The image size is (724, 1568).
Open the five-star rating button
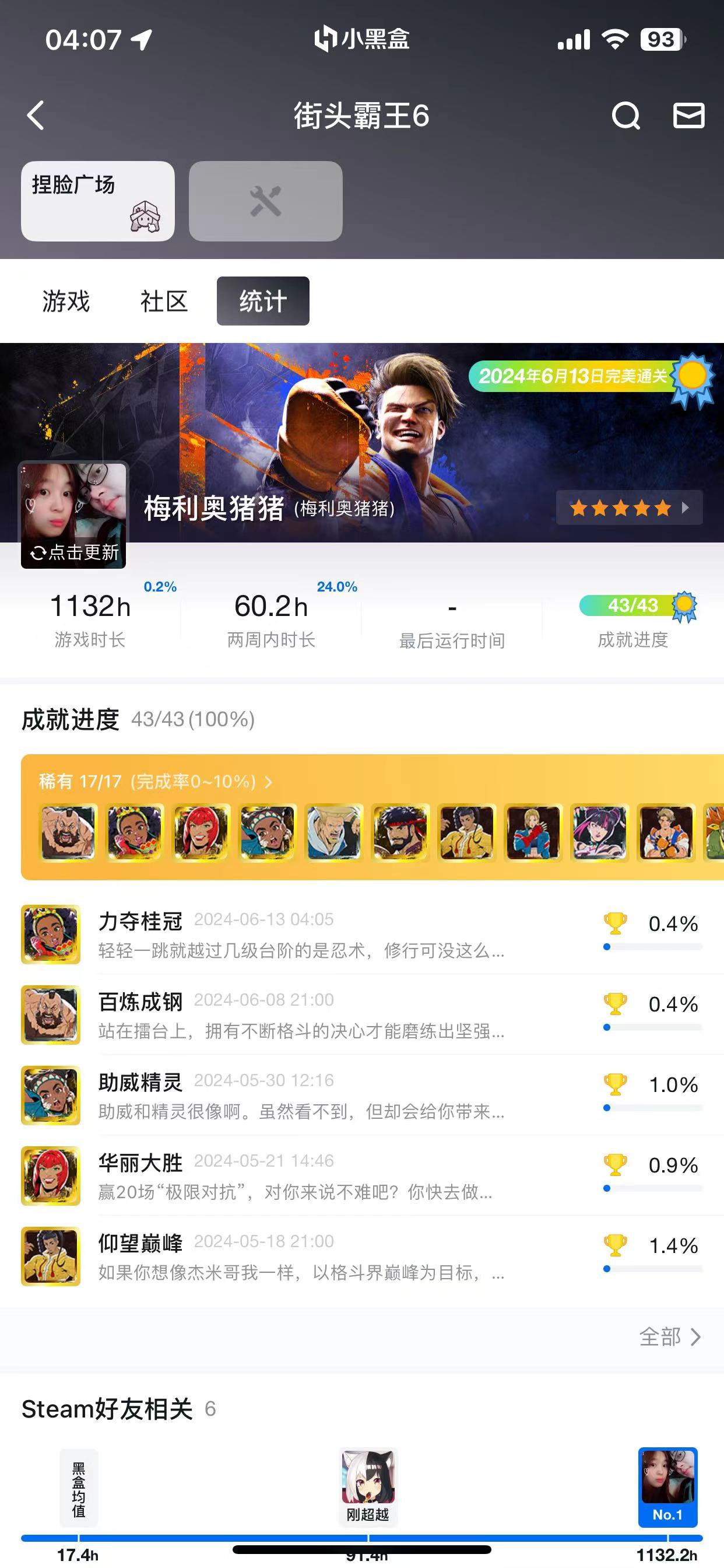click(x=629, y=508)
